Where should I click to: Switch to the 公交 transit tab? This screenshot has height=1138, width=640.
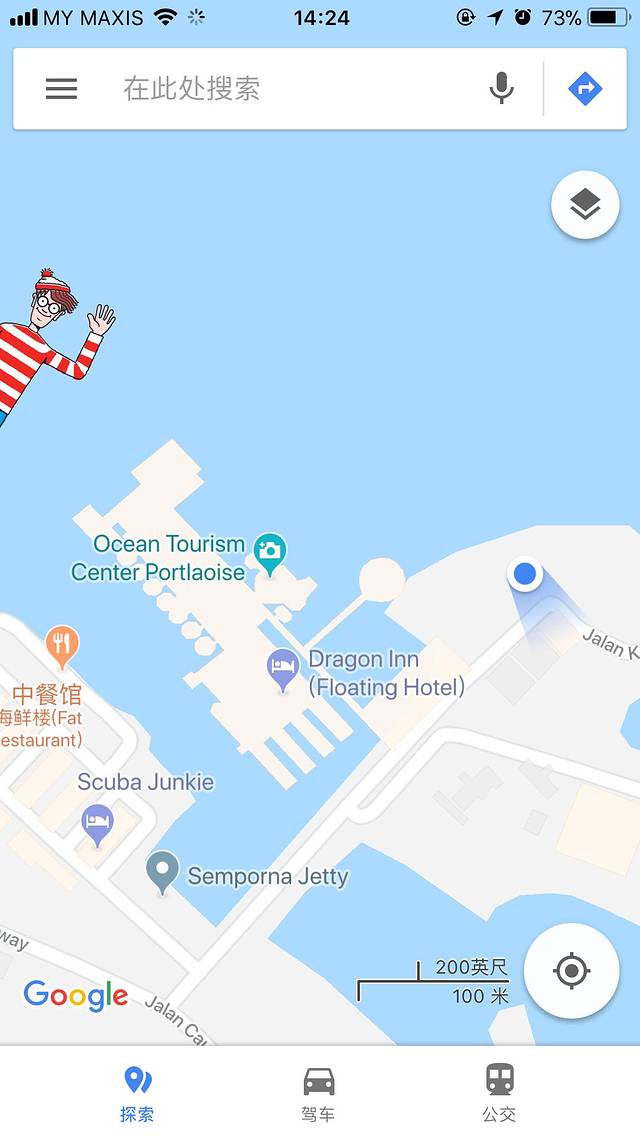[499, 1093]
